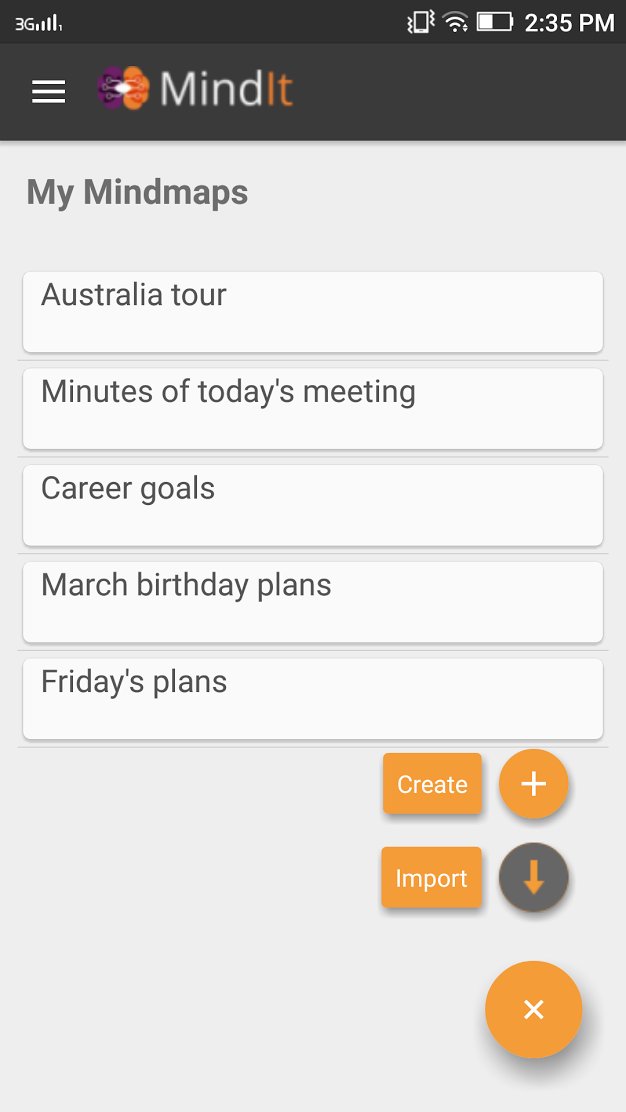Tap the down-arrow import icon
This screenshot has height=1112, width=626.
(533, 877)
